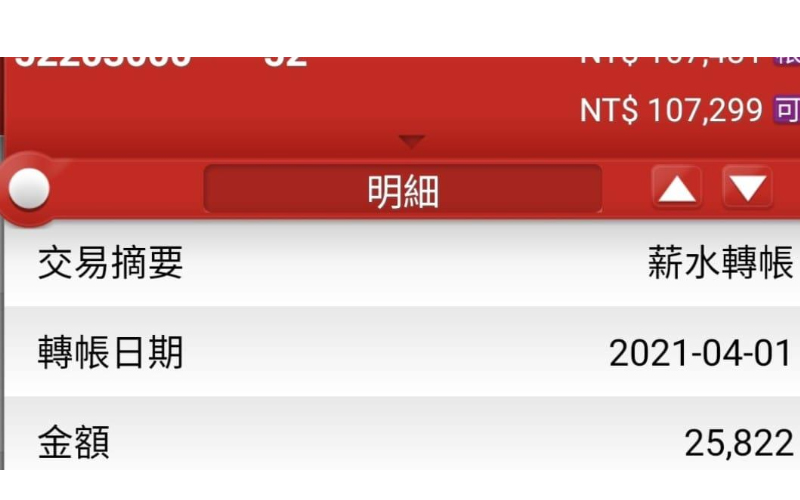
Task: Tap the down arrow button
Action: [747, 188]
